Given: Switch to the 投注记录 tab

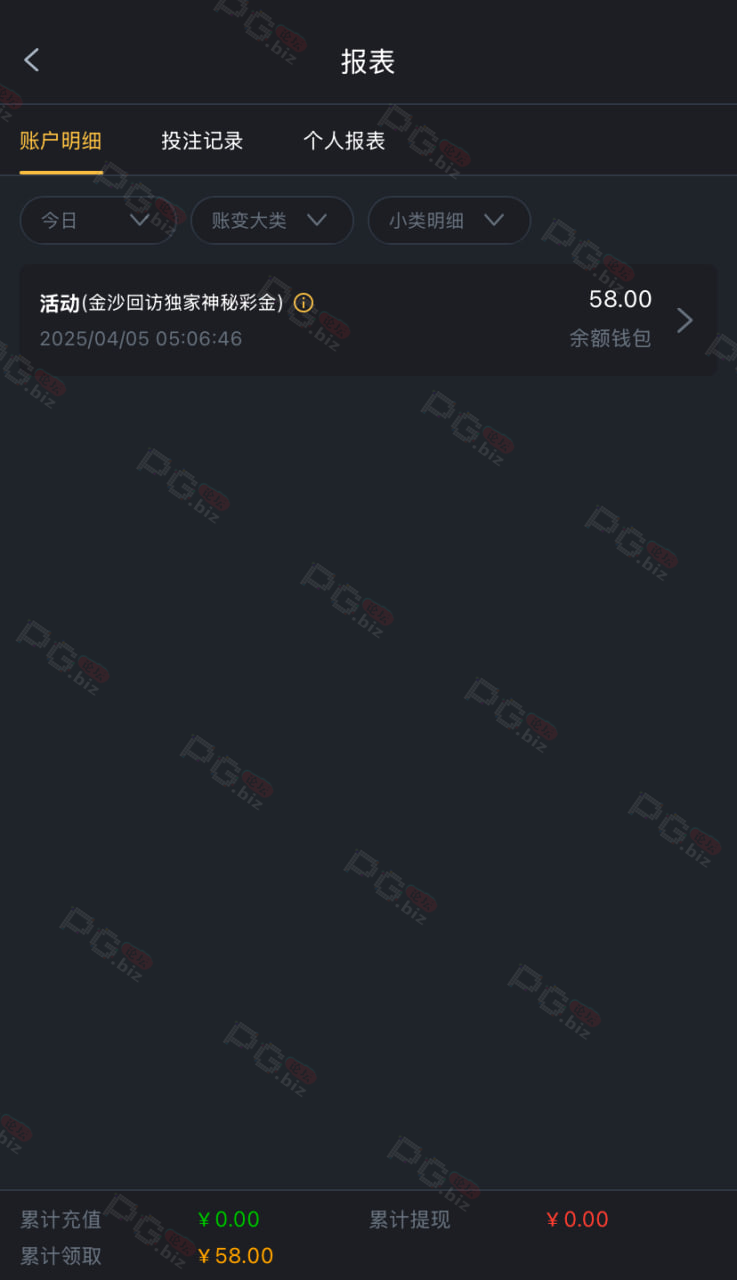Looking at the screenshot, I should 202,141.
